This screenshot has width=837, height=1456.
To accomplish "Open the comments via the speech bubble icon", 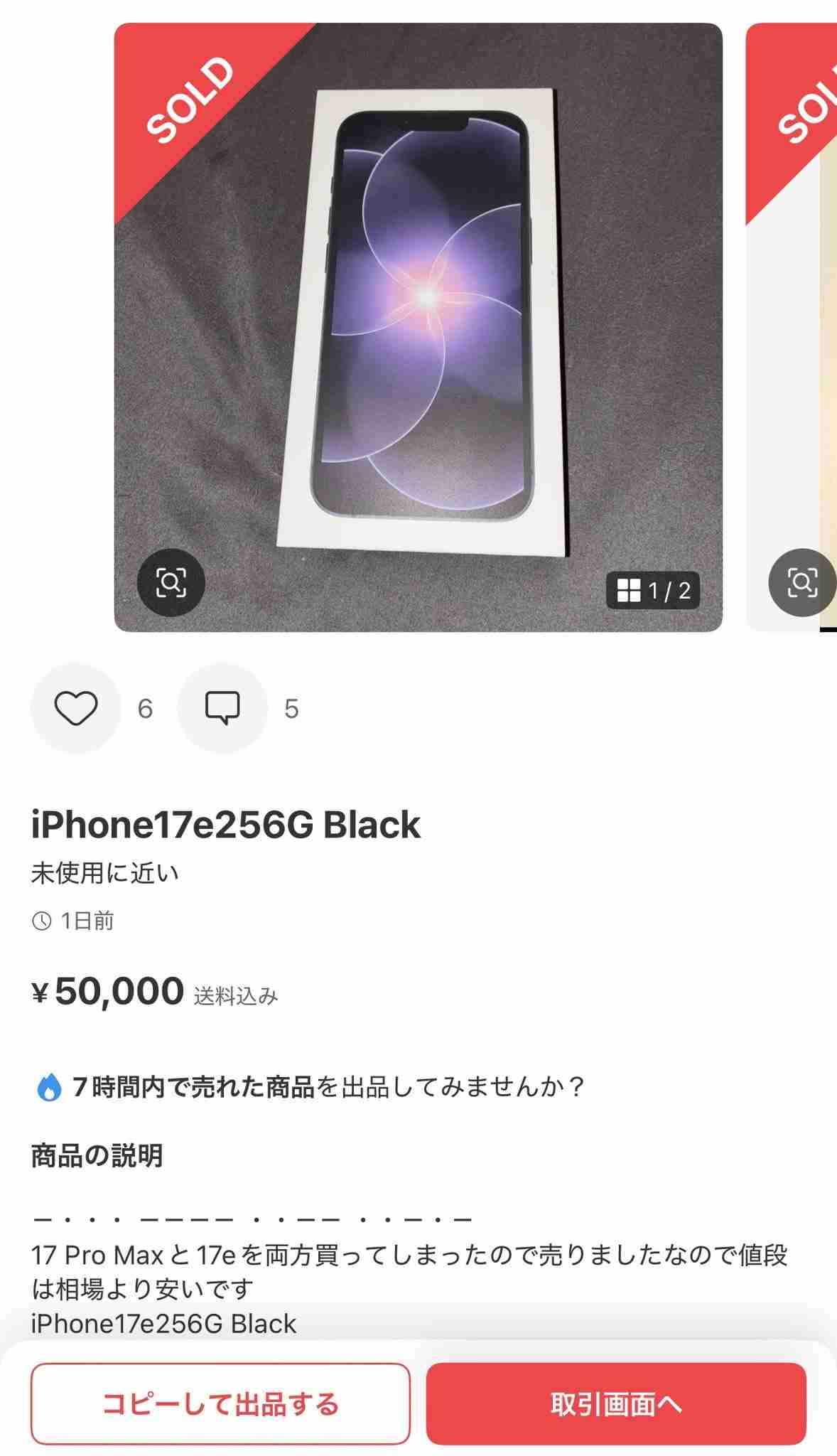I will coord(223,707).
